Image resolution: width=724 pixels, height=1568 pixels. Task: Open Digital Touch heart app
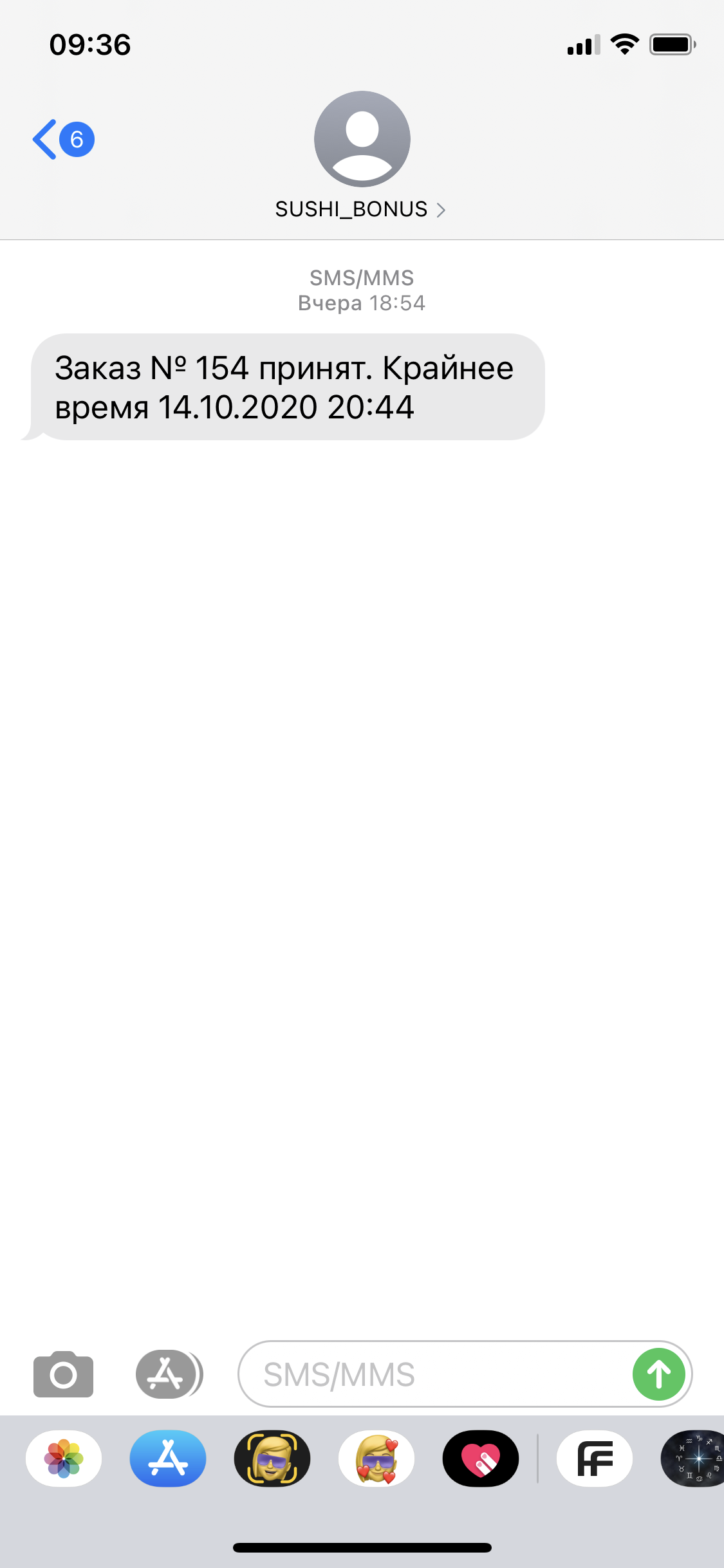pyautogui.click(x=481, y=1459)
